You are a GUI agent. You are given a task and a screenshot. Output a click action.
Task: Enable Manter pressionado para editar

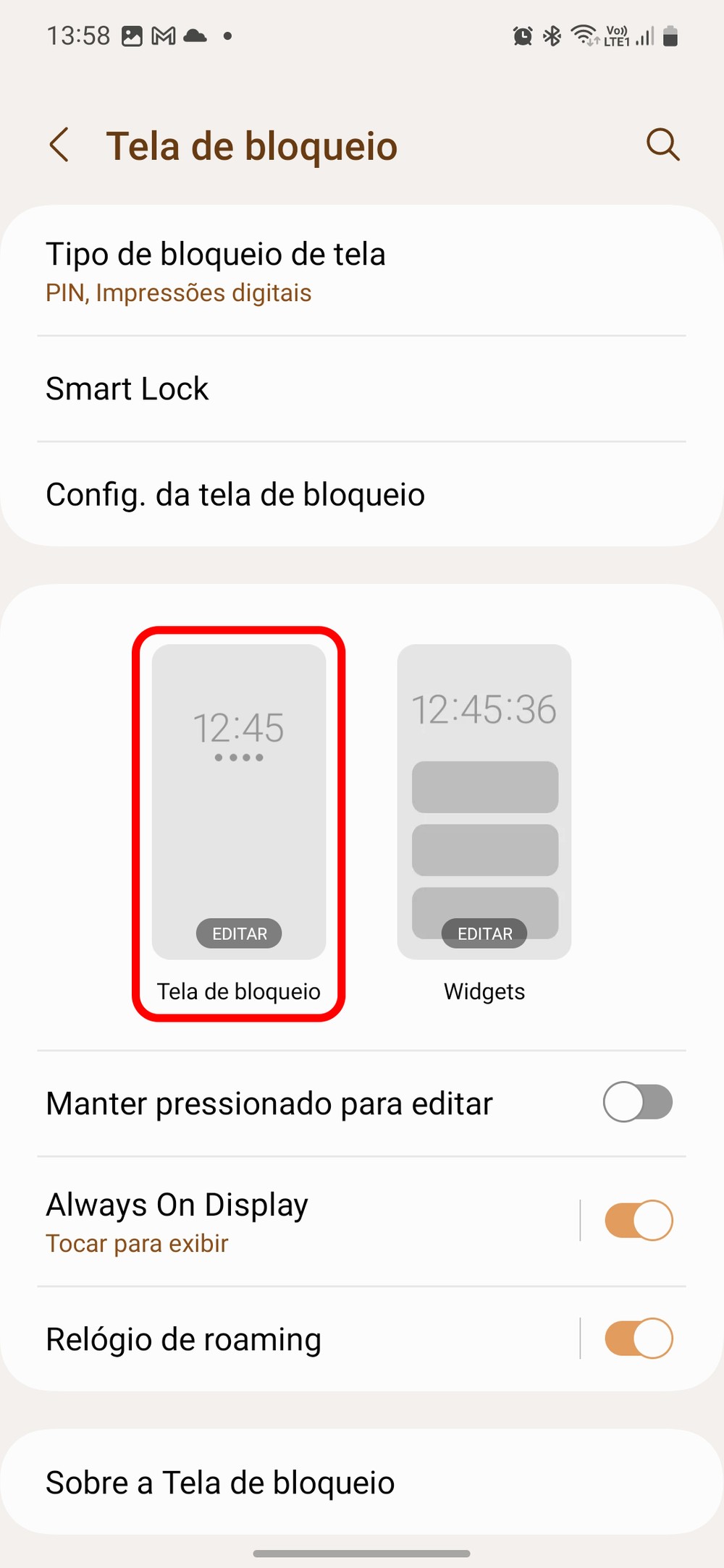click(638, 1102)
